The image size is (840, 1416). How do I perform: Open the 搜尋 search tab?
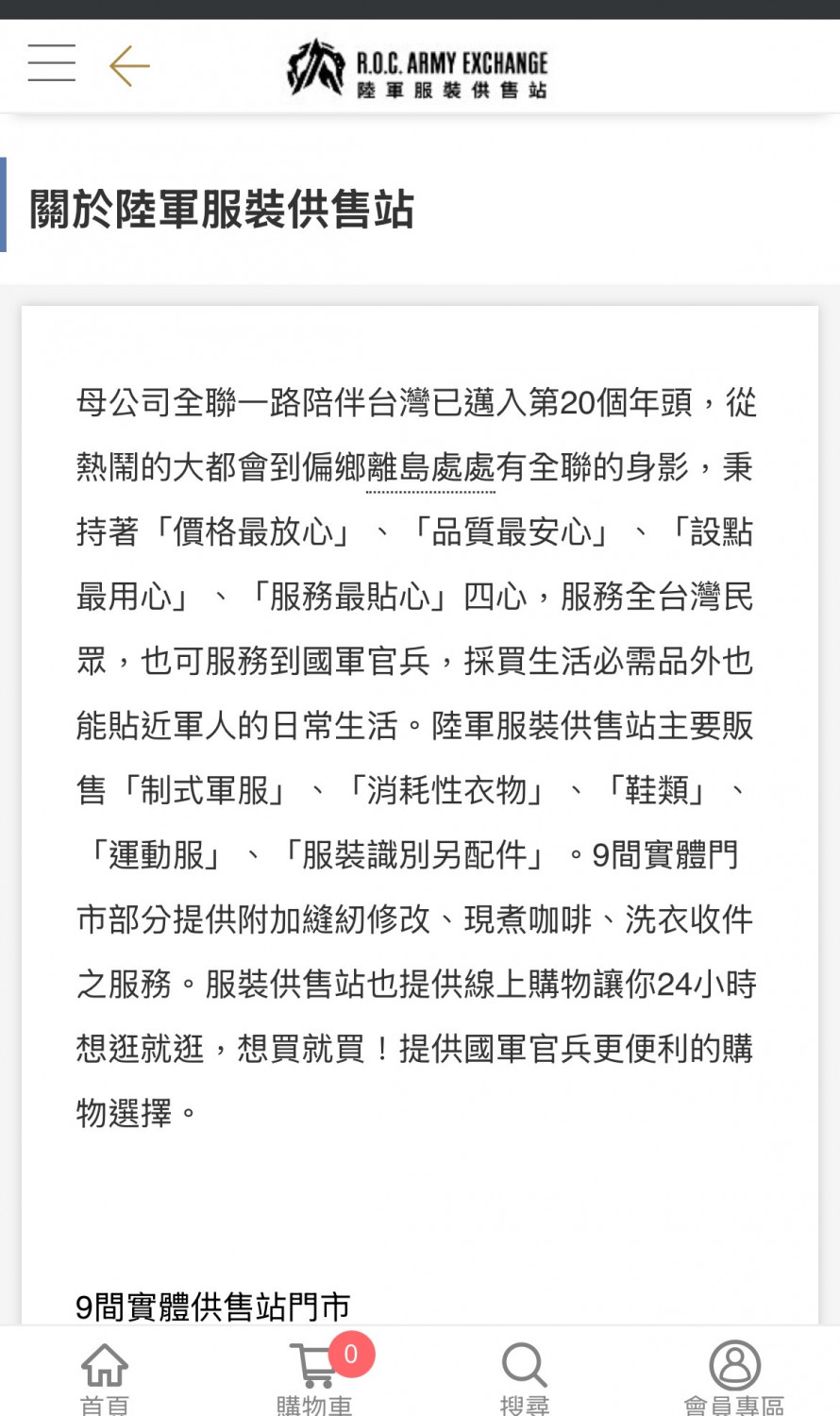524,1378
